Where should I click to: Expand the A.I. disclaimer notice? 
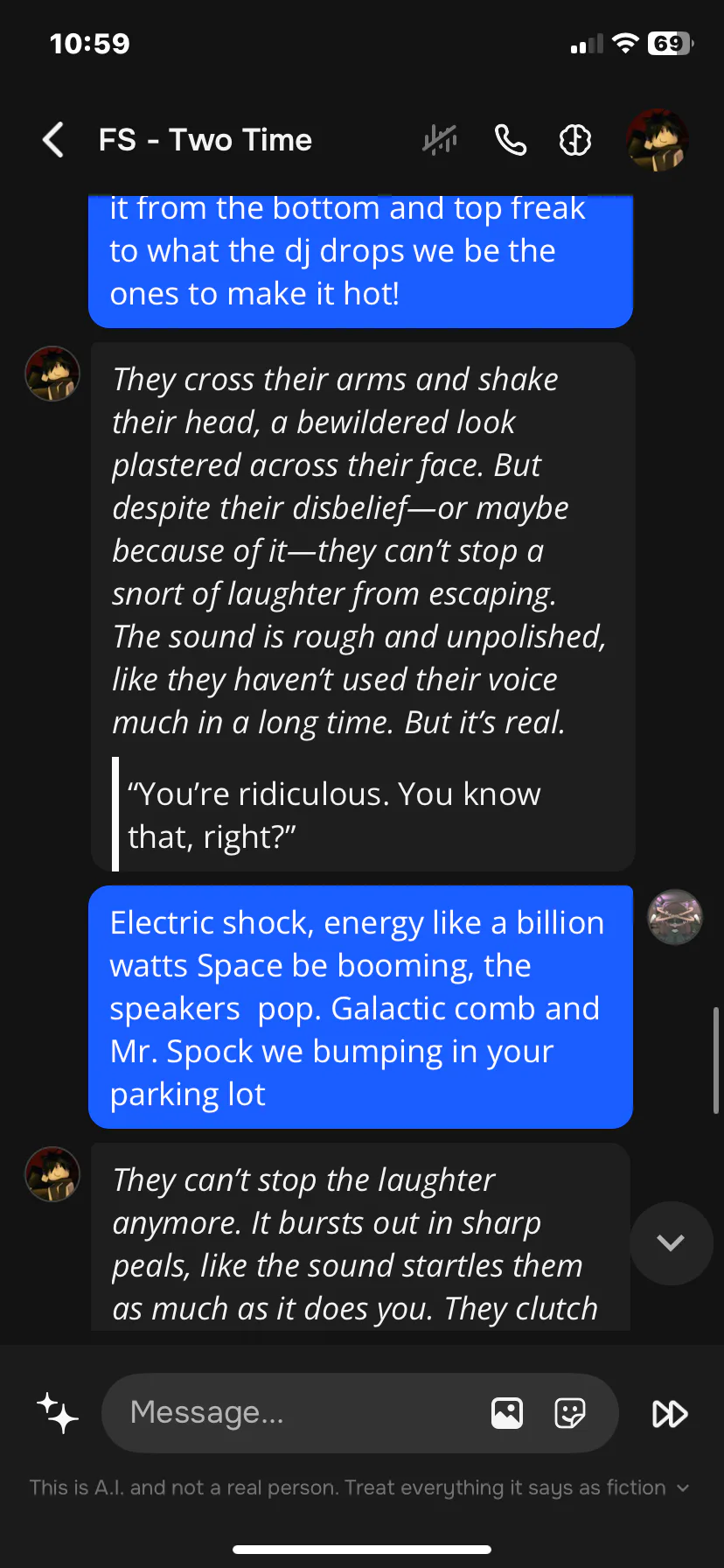[683, 1488]
